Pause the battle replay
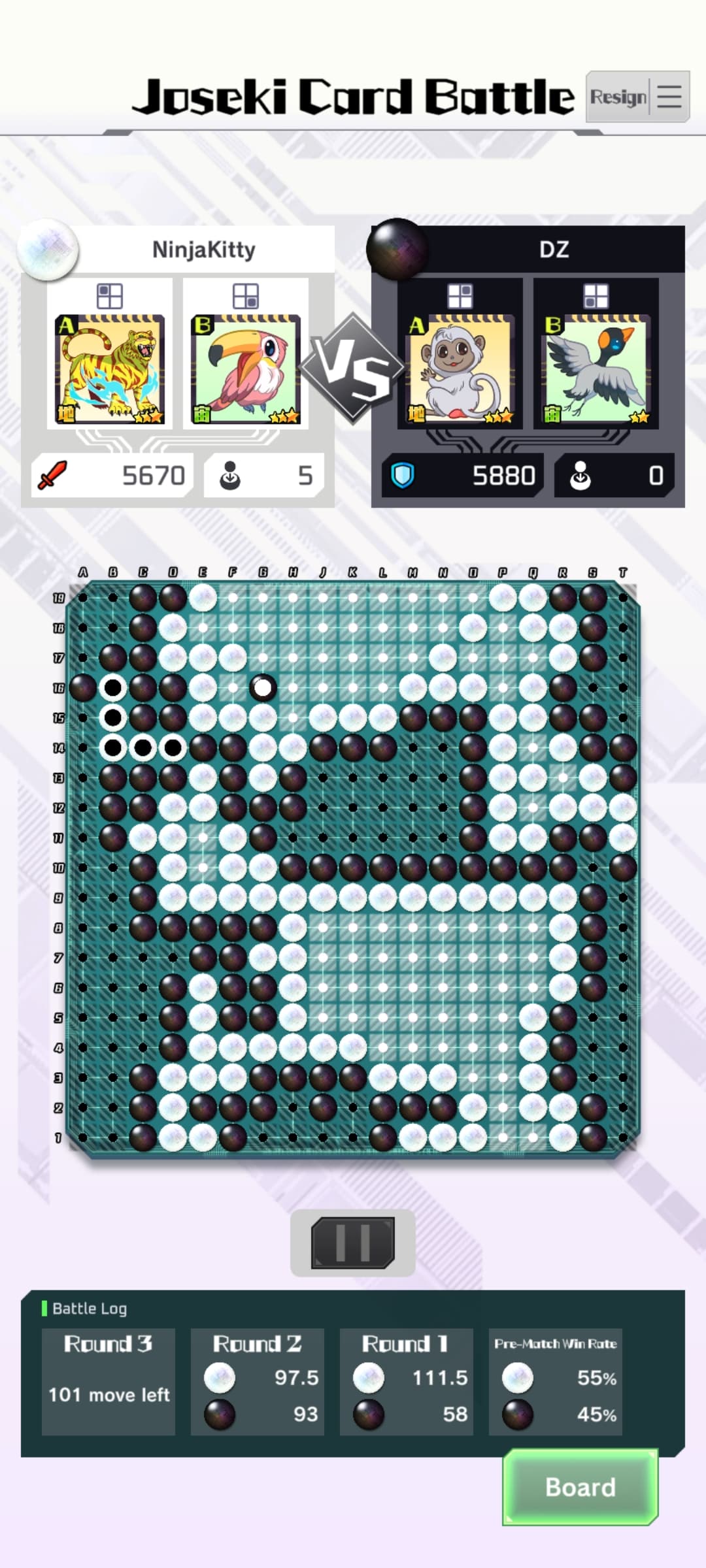Viewport: 706px width, 1568px height. pos(353,1242)
